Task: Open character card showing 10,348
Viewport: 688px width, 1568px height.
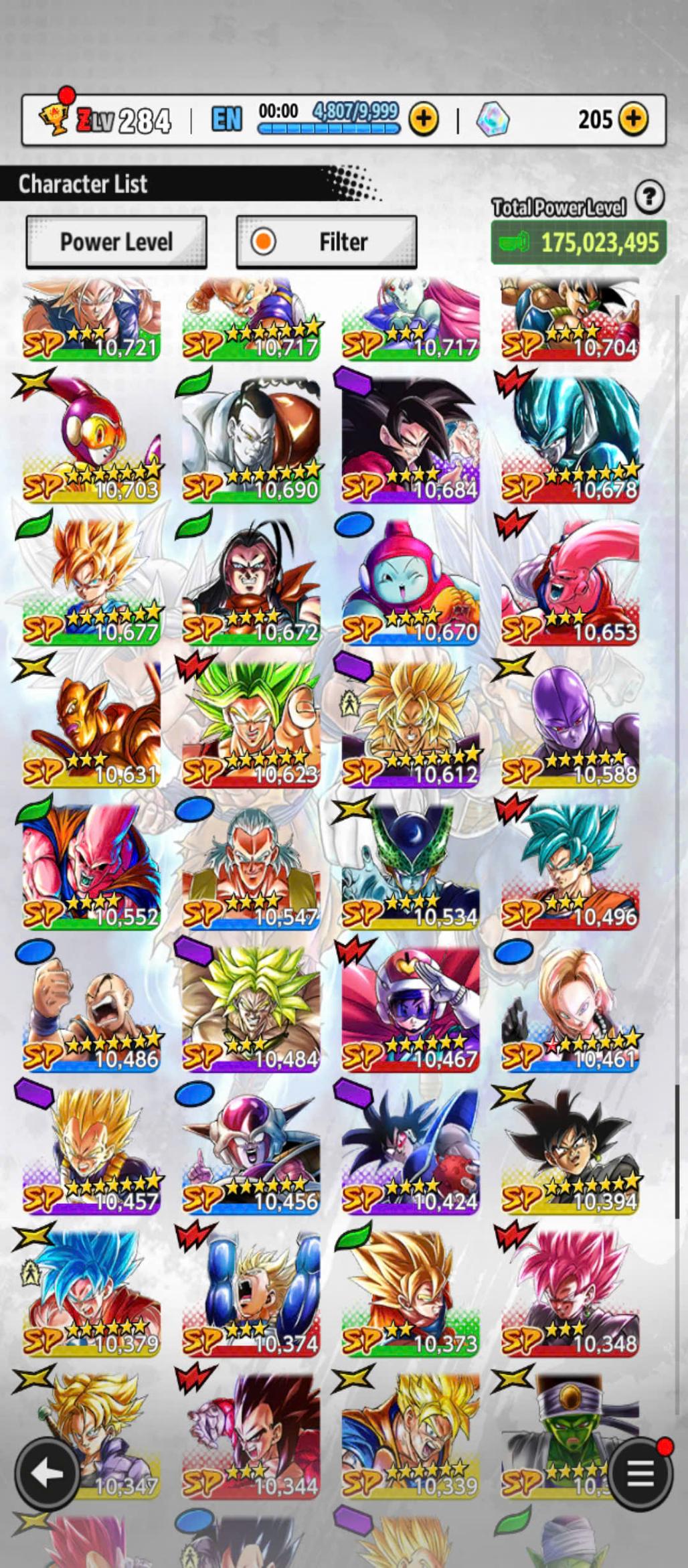Action: pyautogui.click(x=570, y=1293)
